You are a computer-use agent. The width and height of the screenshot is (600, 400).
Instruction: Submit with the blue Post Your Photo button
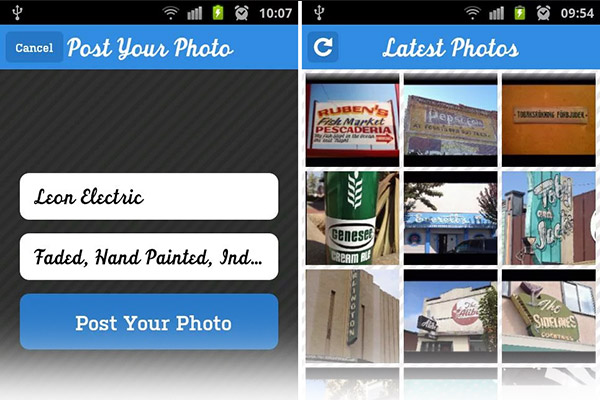click(149, 323)
